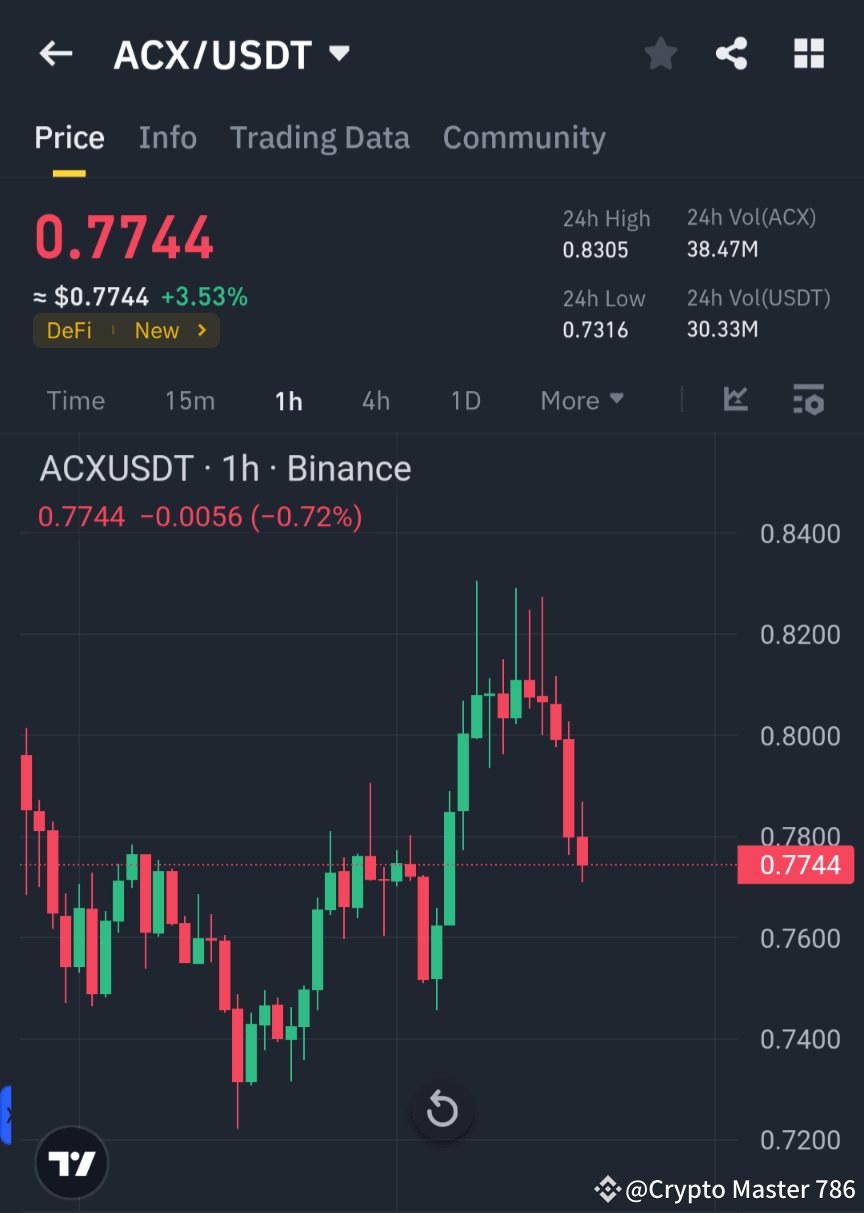The width and height of the screenshot is (864, 1213).
Task: Click the red 0.7744 price label
Action: (796, 865)
